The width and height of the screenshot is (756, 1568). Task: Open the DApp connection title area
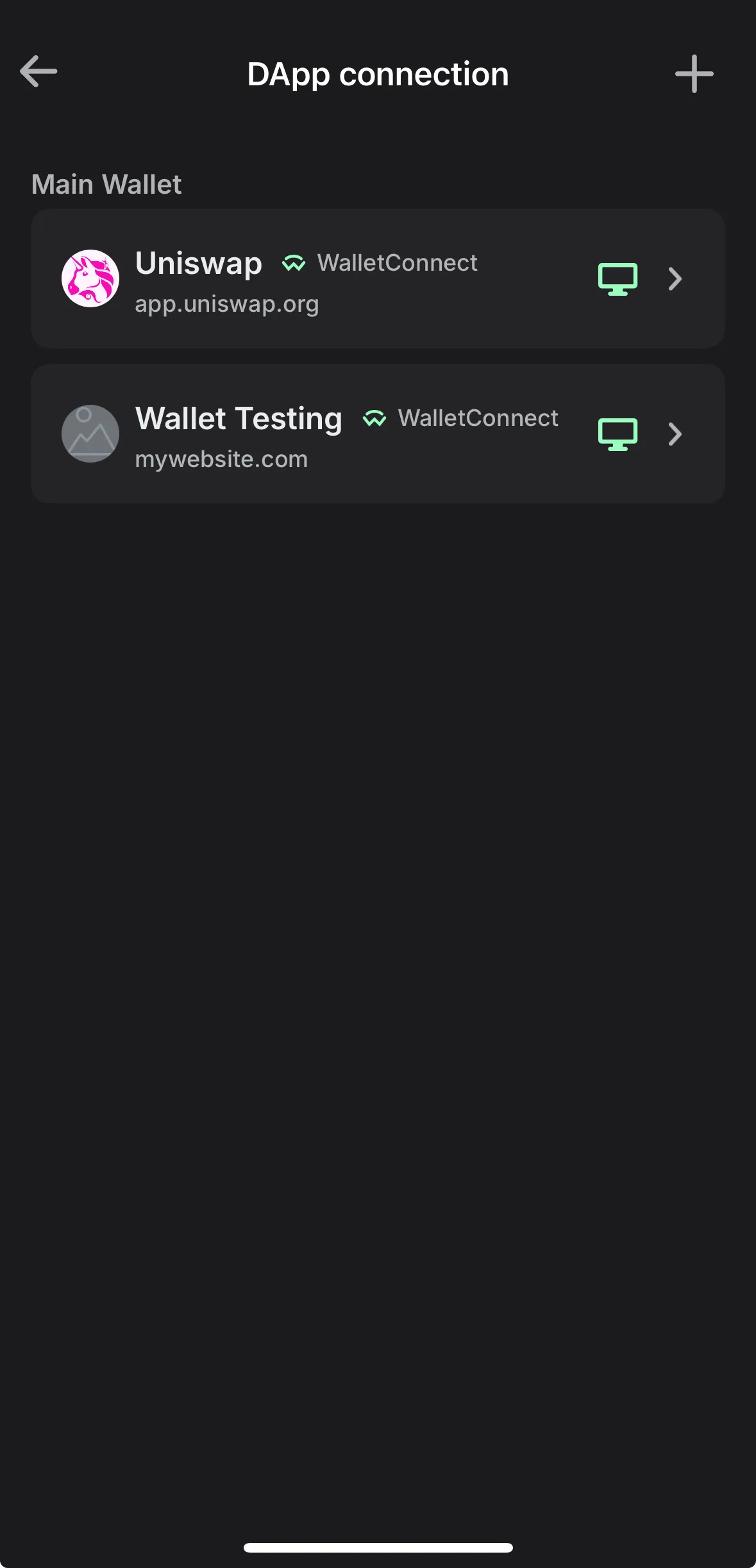coord(378,73)
